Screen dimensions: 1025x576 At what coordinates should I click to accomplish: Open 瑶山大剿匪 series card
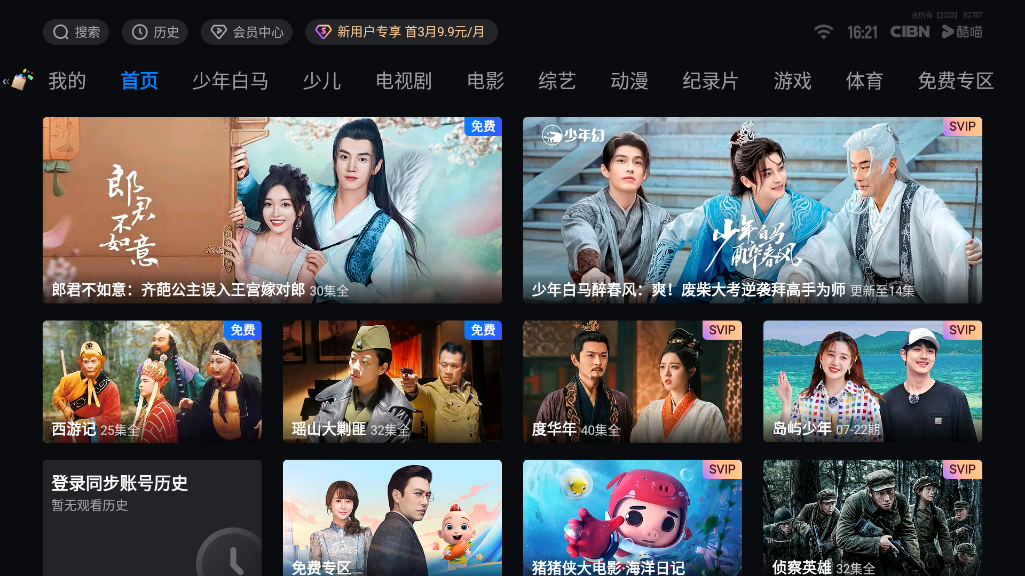point(392,381)
